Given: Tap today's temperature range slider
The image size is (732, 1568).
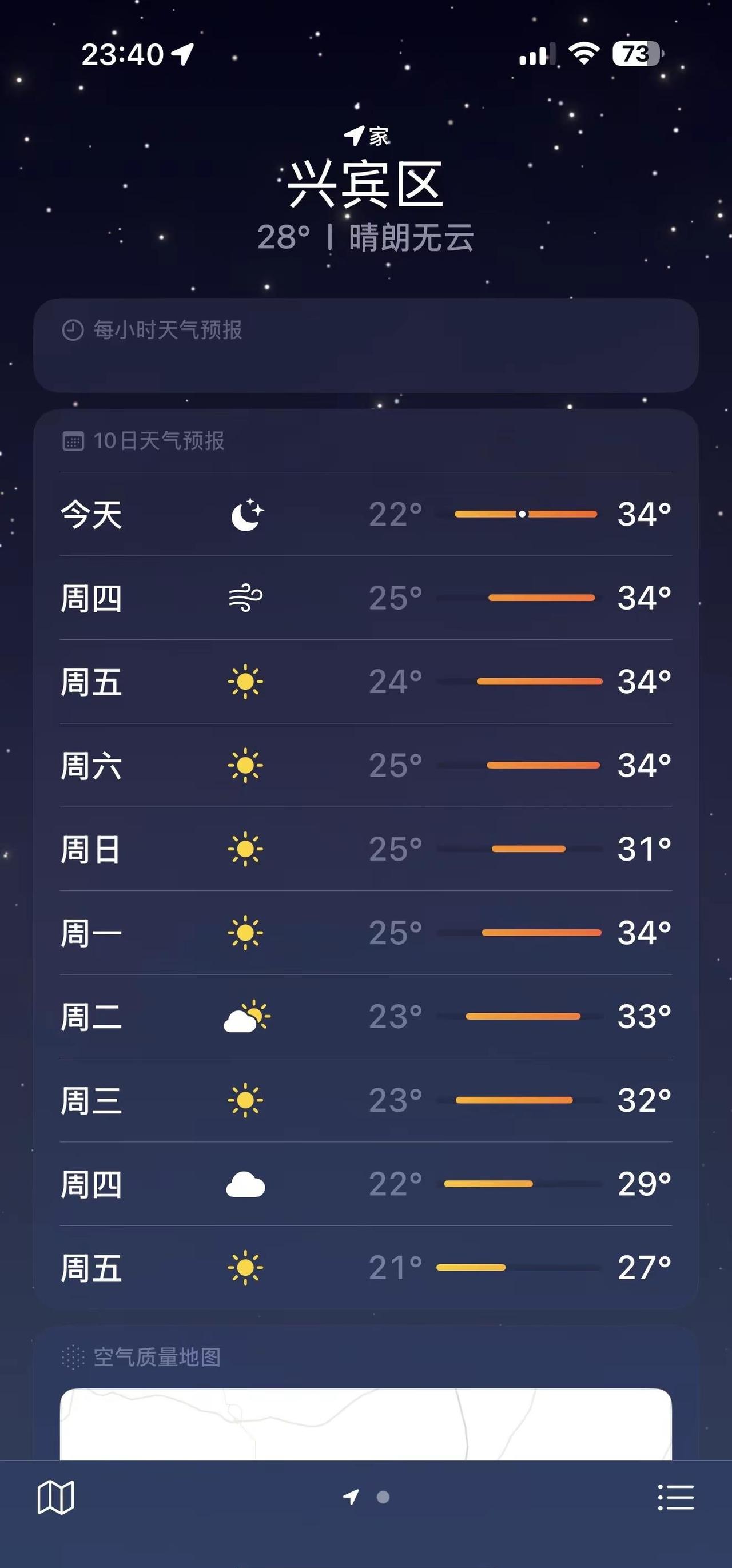Looking at the screenshot, I should [525, 514].
